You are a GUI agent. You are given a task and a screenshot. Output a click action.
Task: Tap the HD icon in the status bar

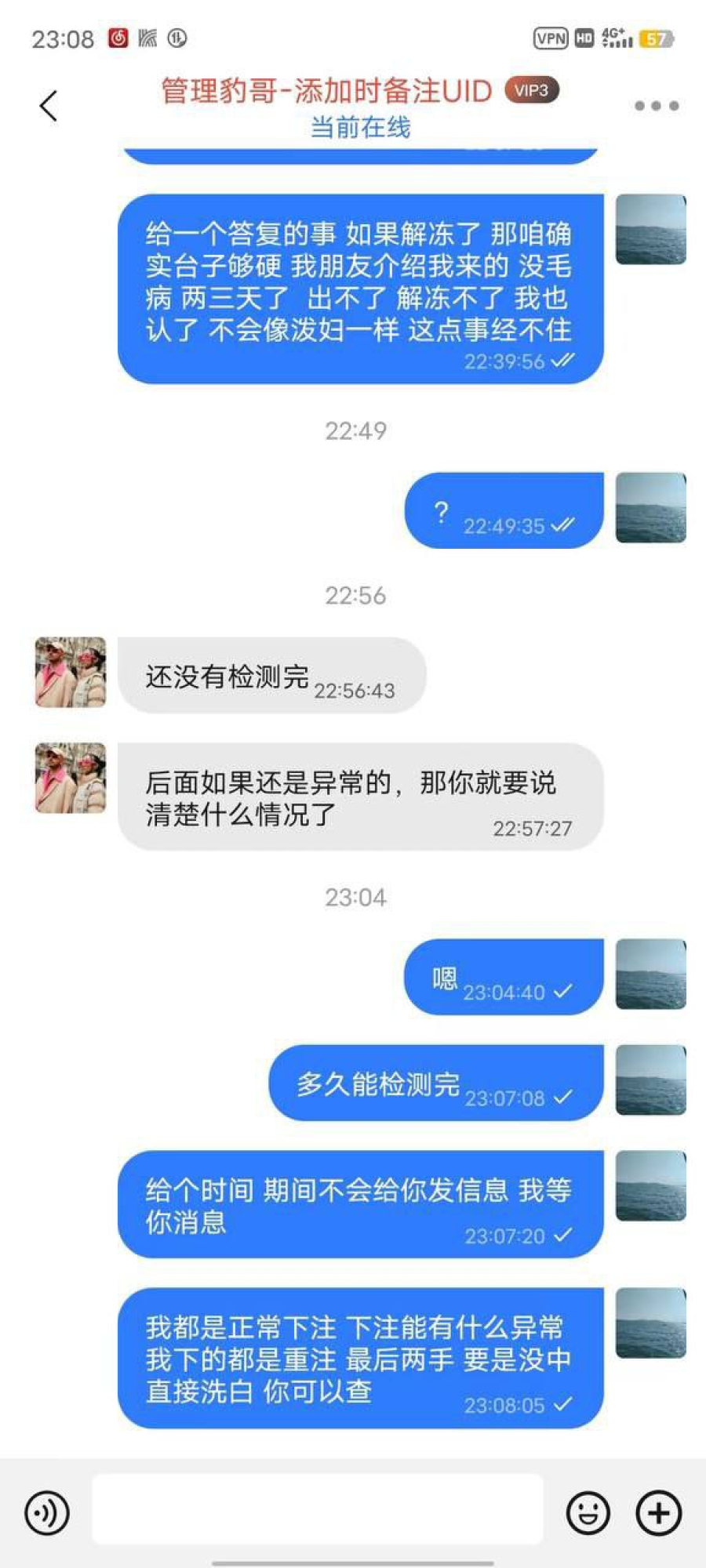584,38
